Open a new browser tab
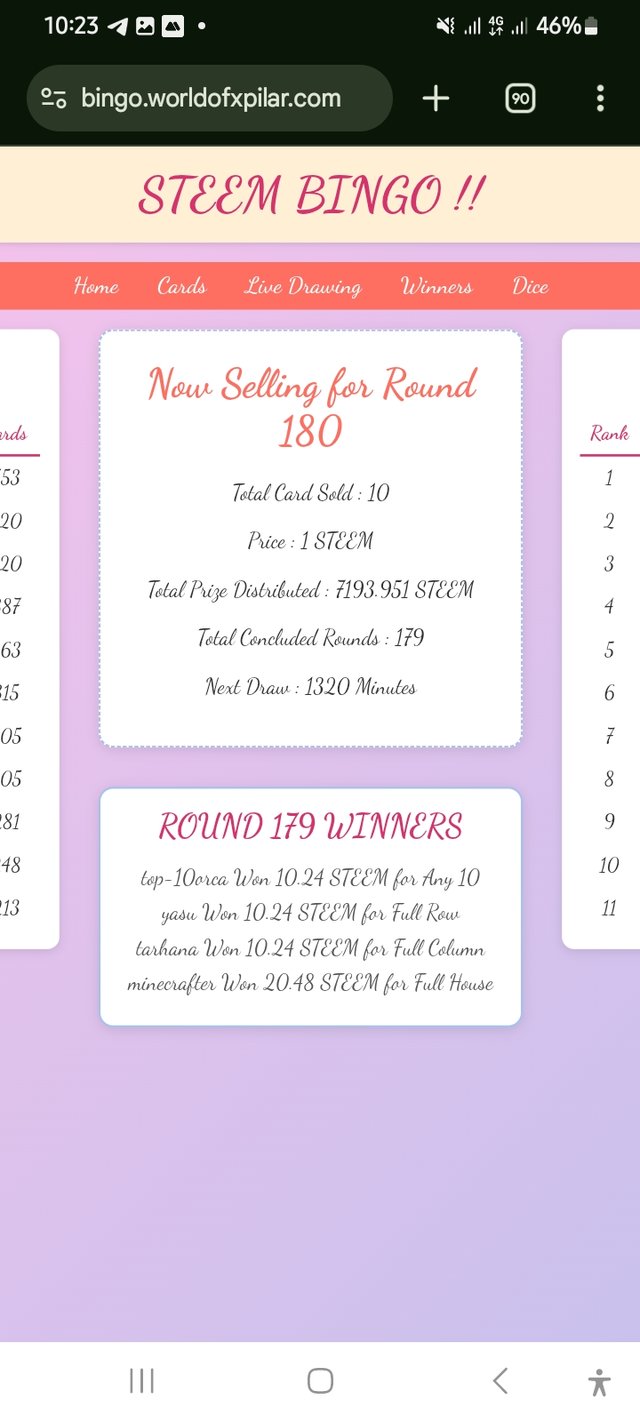Viewport: 640px width, 1422px height. click(x=436, y=98)
